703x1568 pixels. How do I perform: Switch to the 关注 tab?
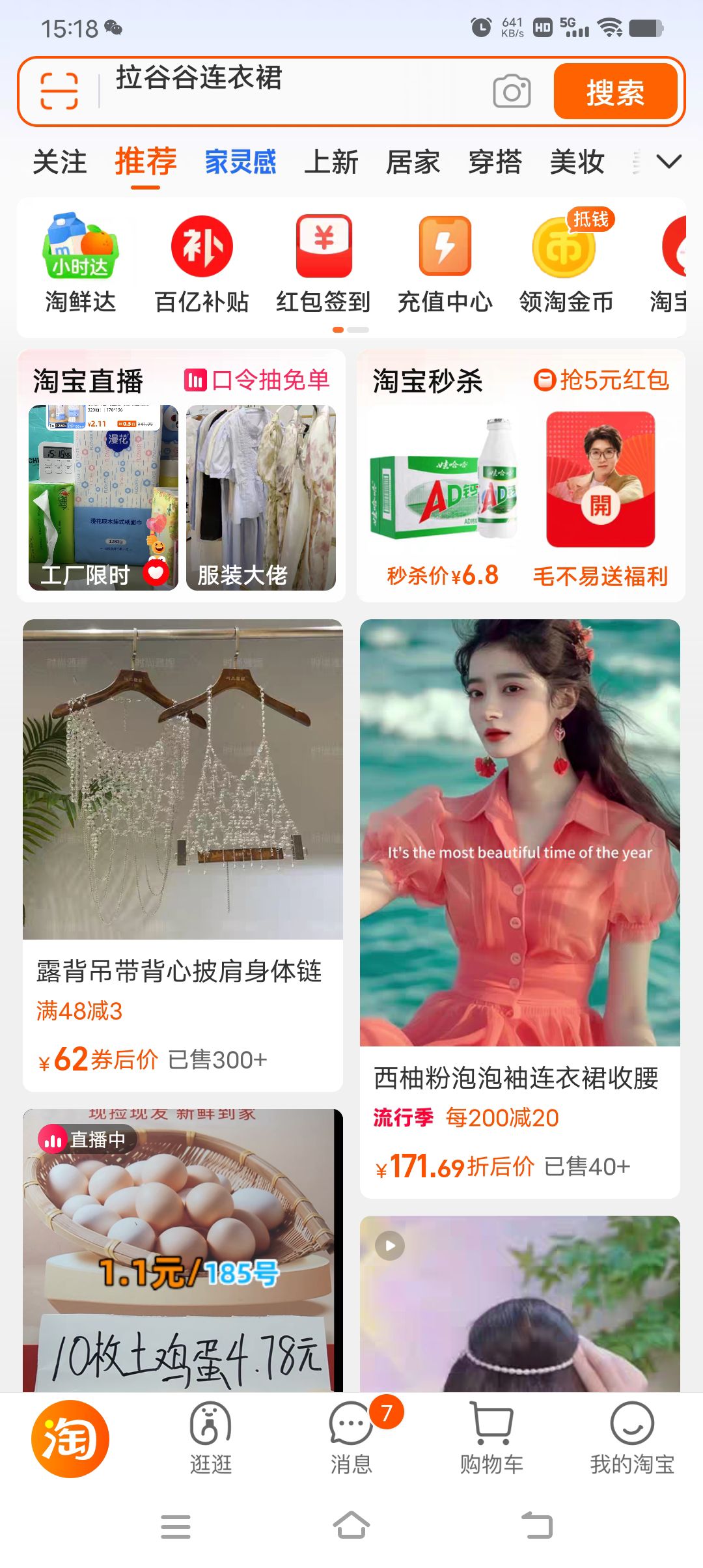point(59,161)
